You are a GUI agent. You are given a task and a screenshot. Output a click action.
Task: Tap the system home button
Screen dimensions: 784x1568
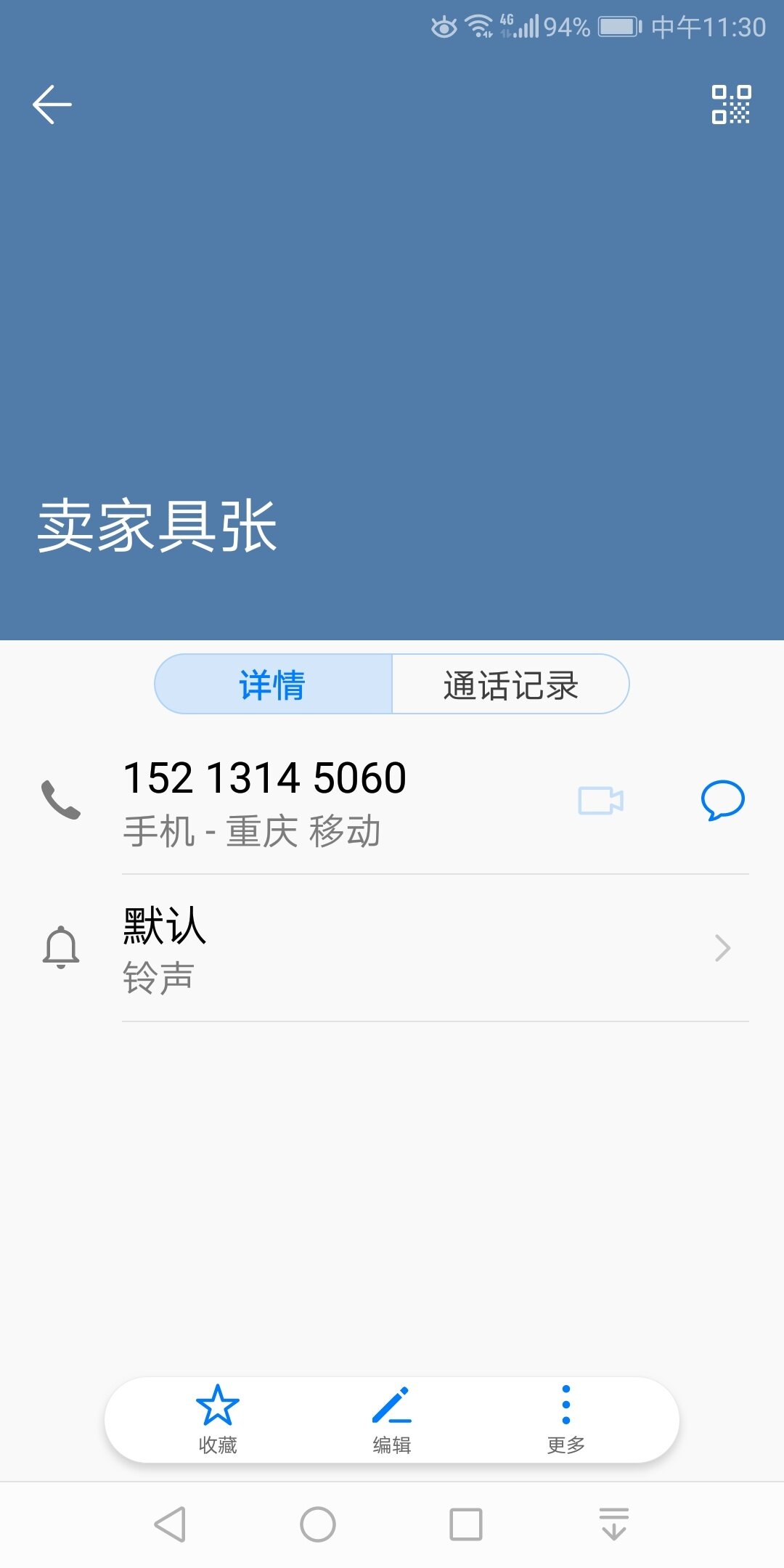point(318,1524)
